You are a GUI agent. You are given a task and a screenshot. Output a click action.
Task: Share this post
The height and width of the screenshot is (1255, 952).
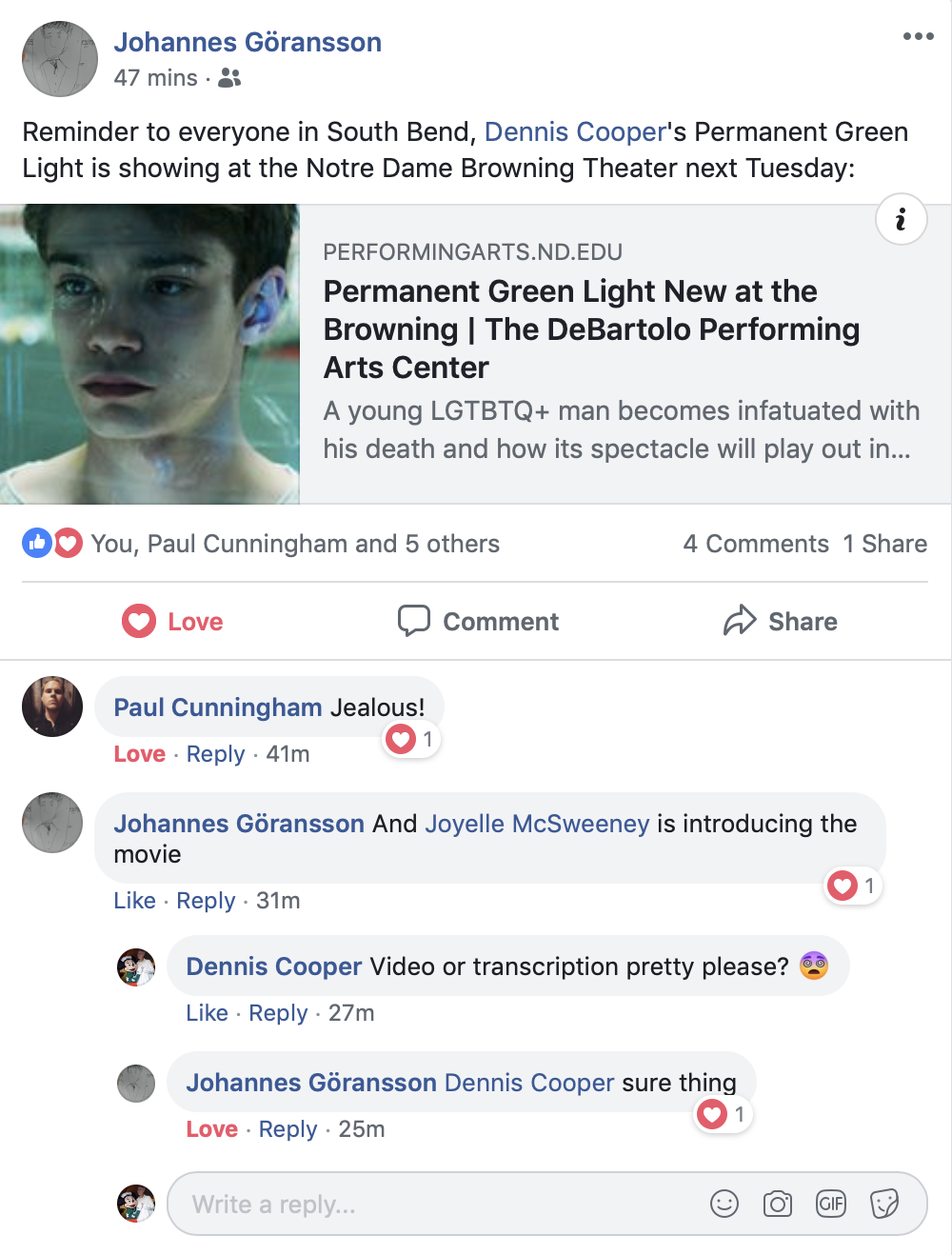[781, 622]
